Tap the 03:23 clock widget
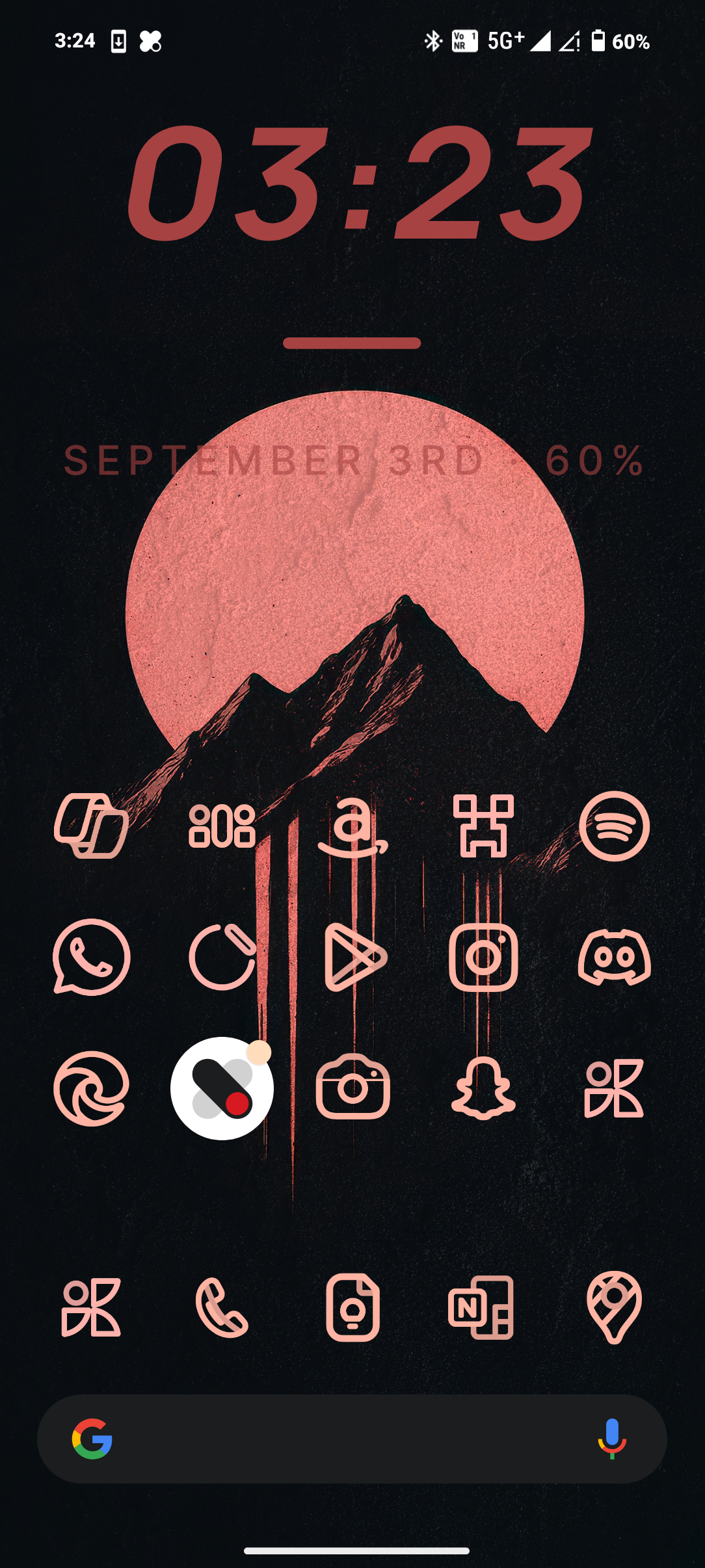Image resolution: width=705 pixels, height=1568 pixels. coord(359,182)
